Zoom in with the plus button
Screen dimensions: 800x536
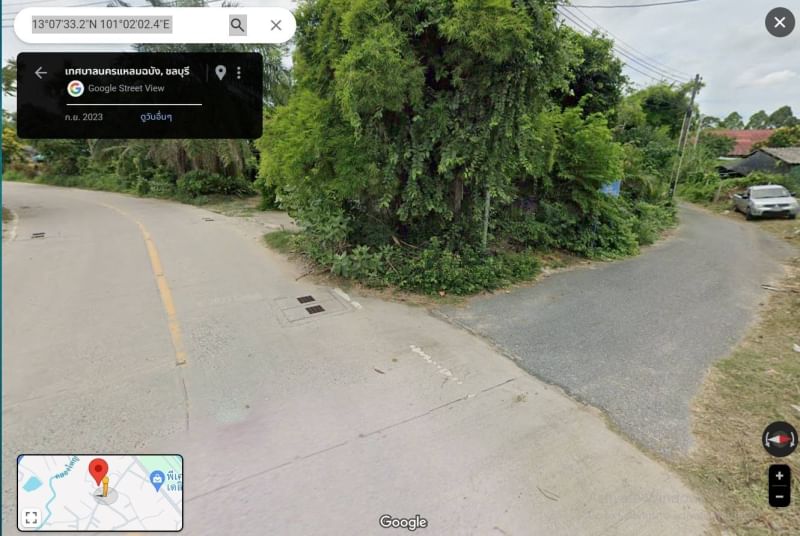tap(779, 476)
